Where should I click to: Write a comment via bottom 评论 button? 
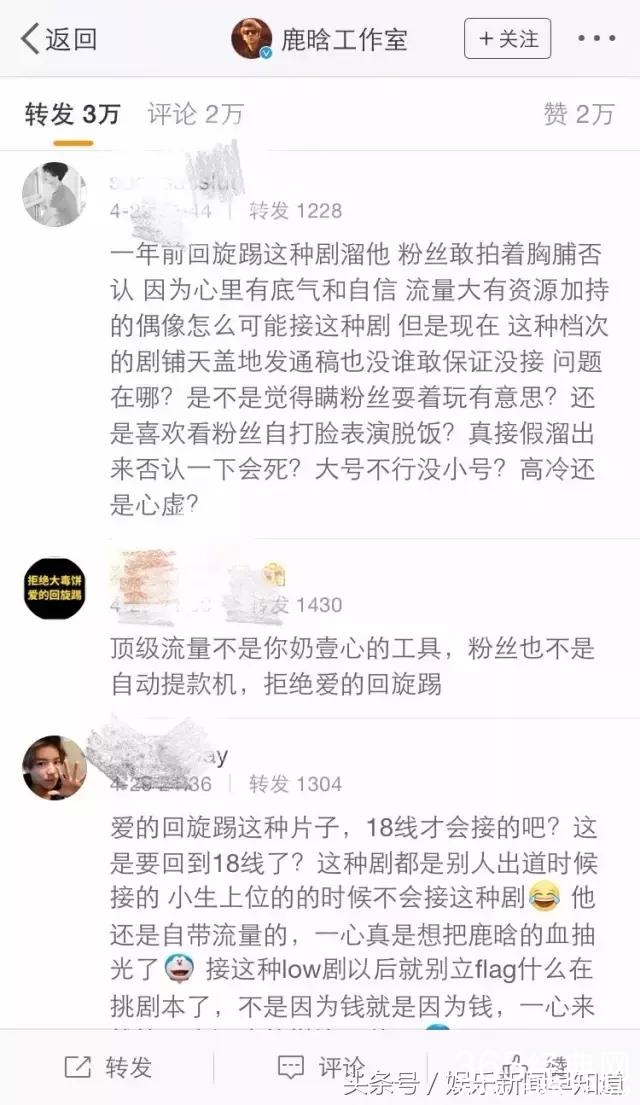point(320,1068)
